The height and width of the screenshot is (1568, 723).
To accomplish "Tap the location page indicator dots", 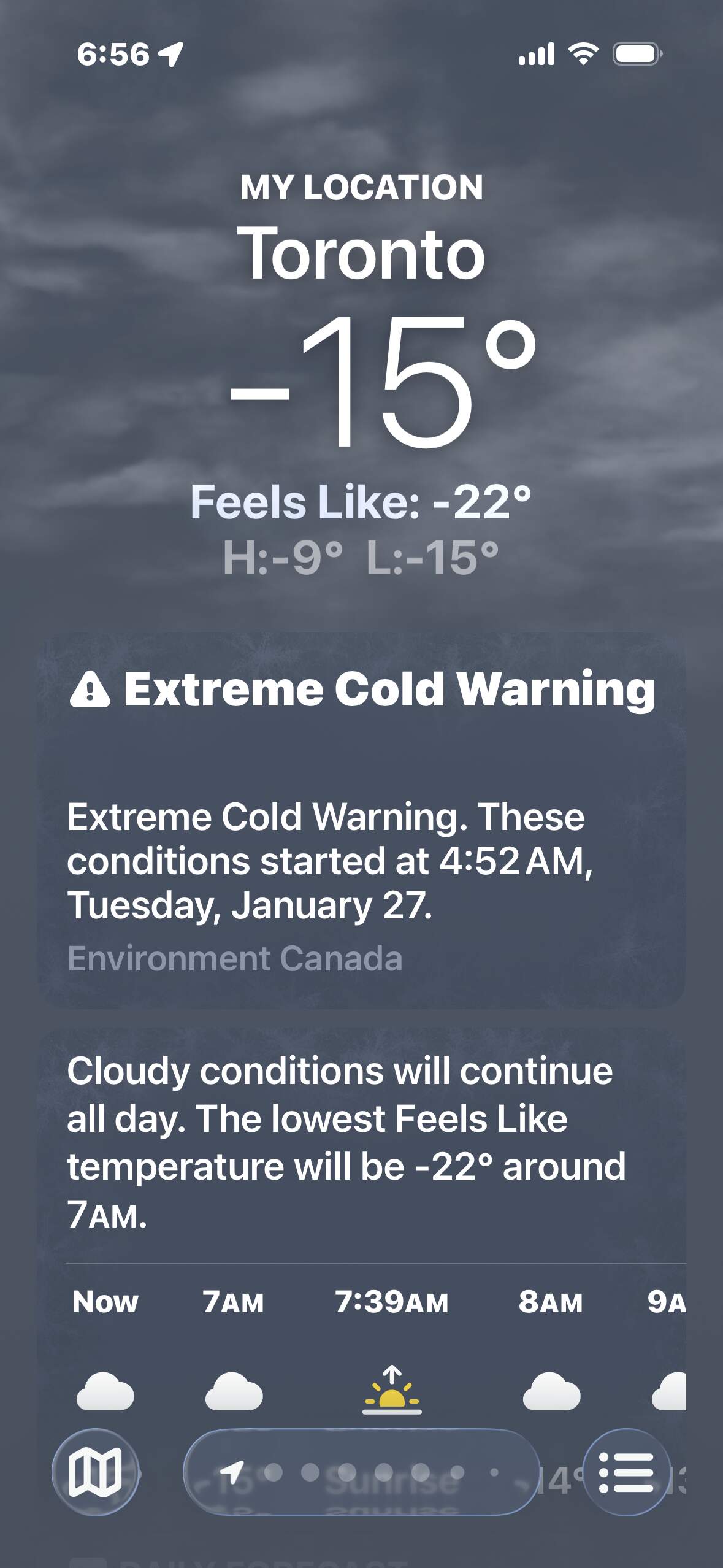I will 362,1472.
